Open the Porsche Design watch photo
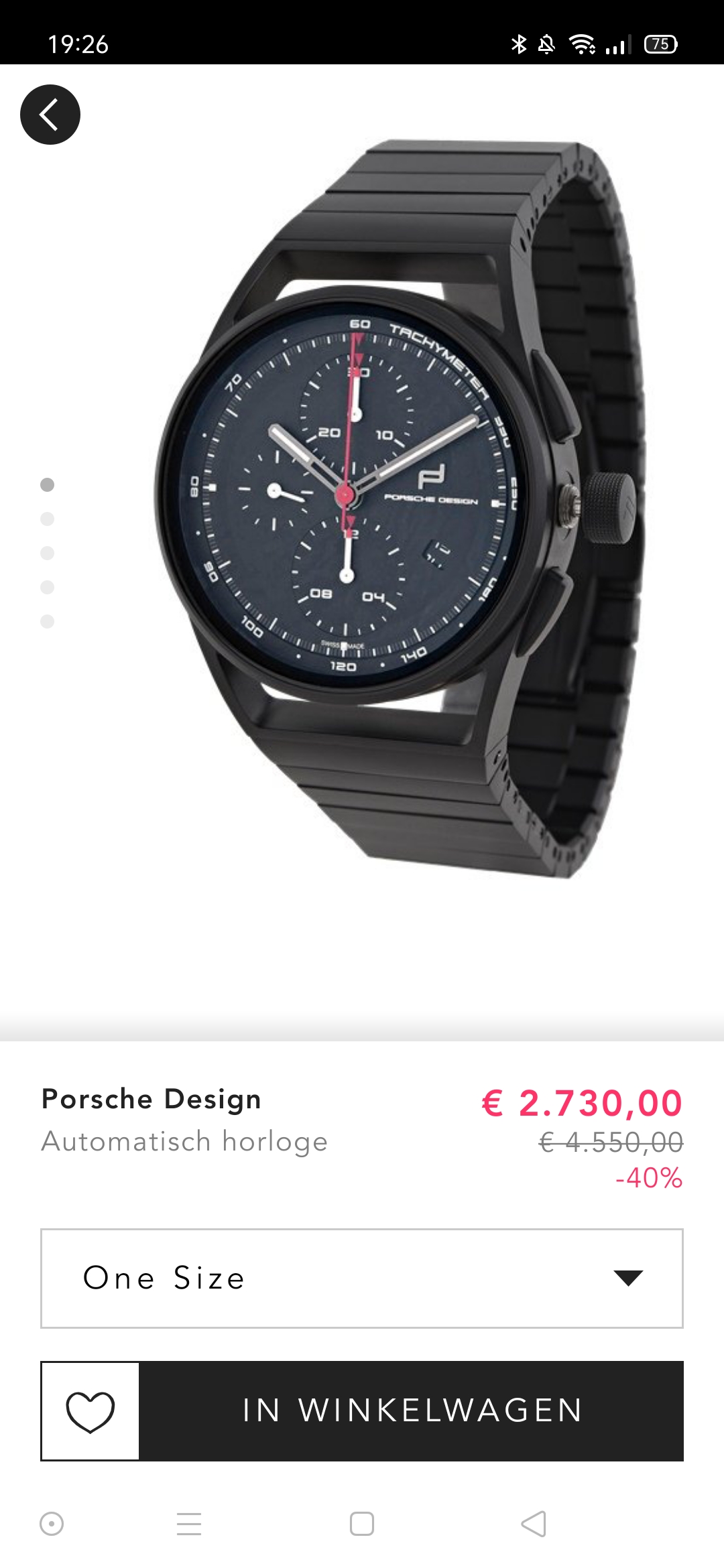The width and height of the screenshot is (724, 1568). (396, 509)
